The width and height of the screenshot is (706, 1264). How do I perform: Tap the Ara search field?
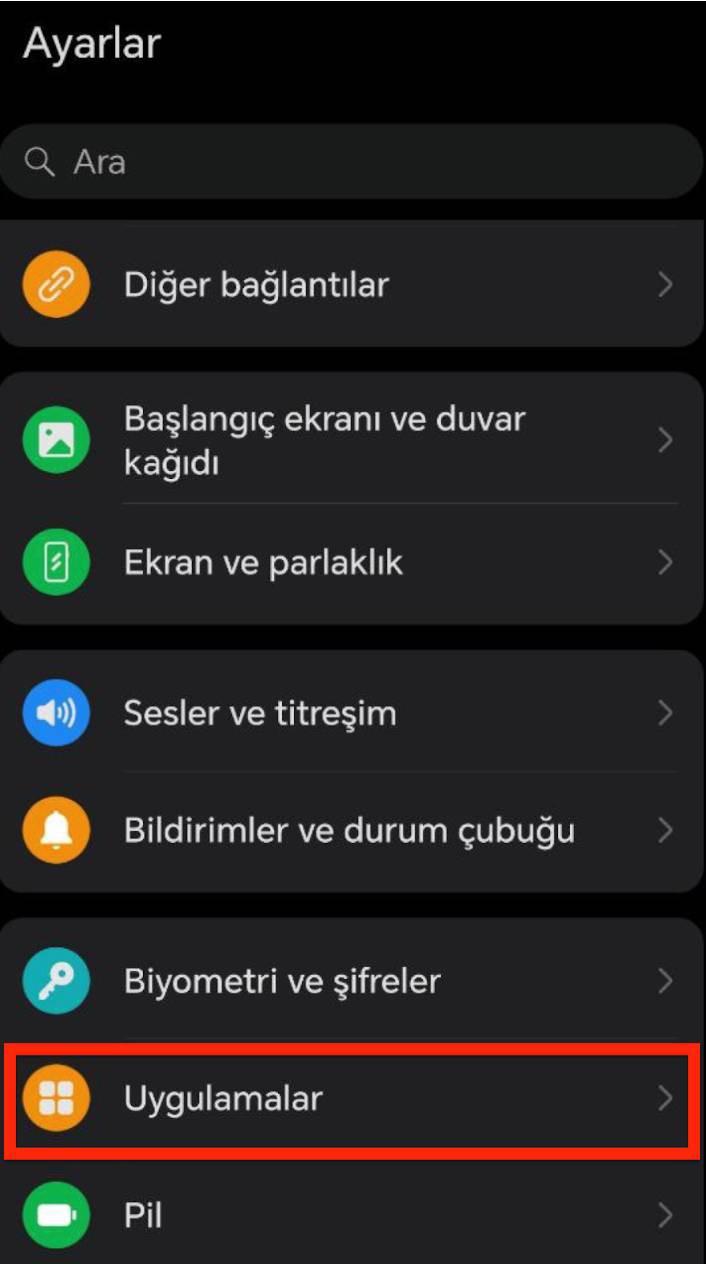tap(352, 162)
